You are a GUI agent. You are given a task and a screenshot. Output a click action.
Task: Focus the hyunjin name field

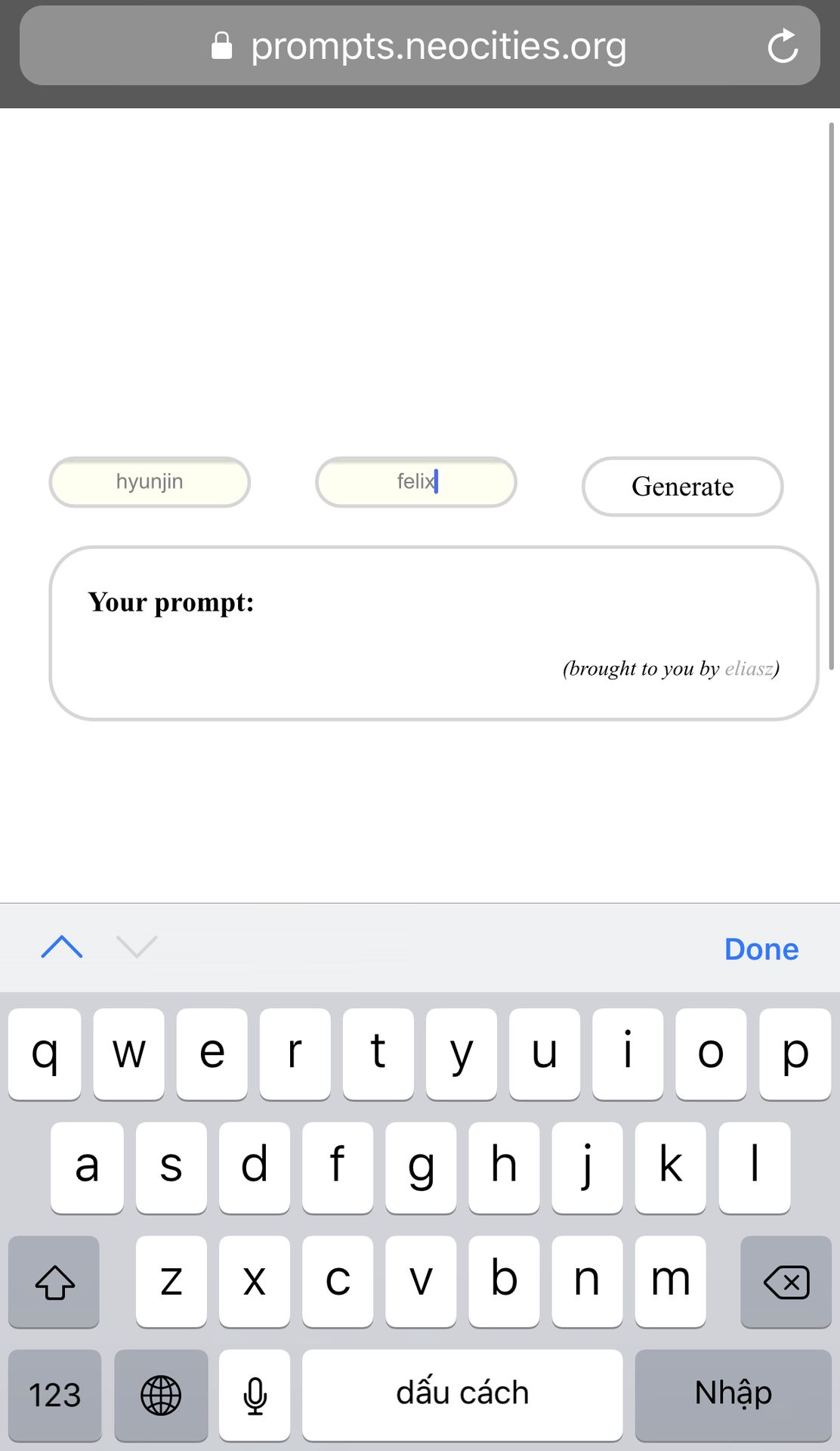[150, 482]
